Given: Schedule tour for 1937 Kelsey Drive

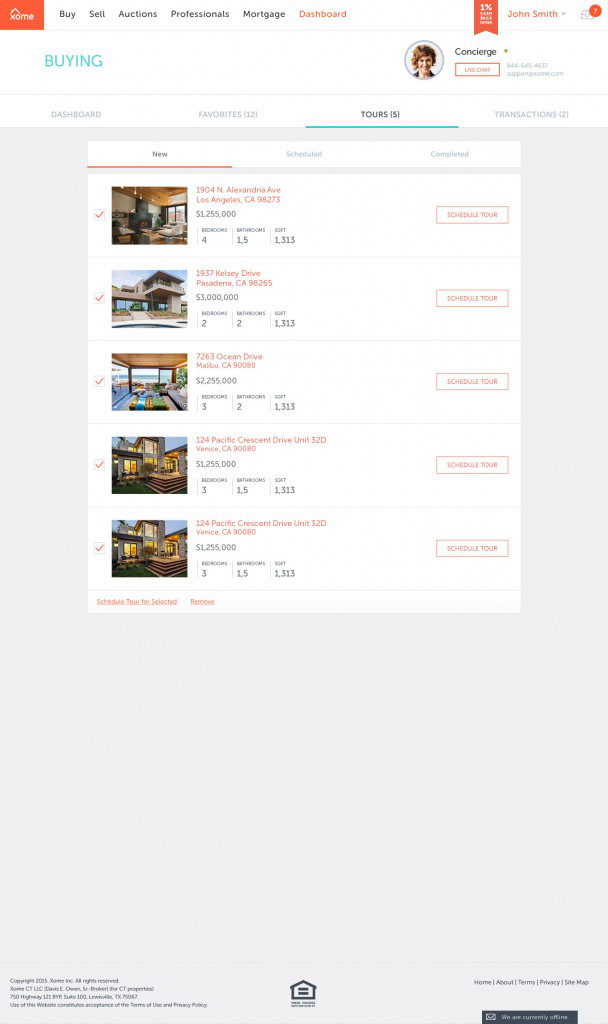Looking at the screenshot, I should tap(472, 298).
